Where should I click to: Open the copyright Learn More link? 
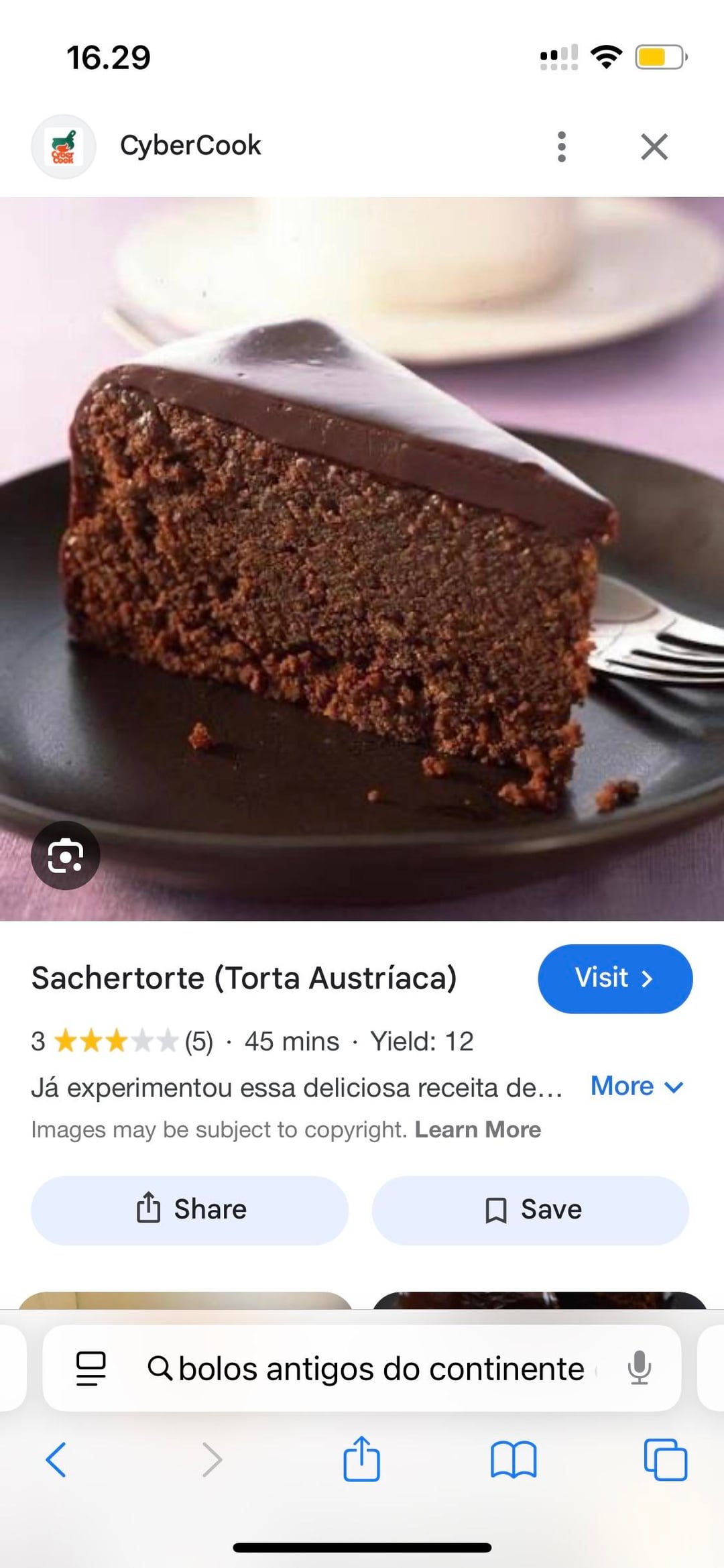(x=477, y=1129)
